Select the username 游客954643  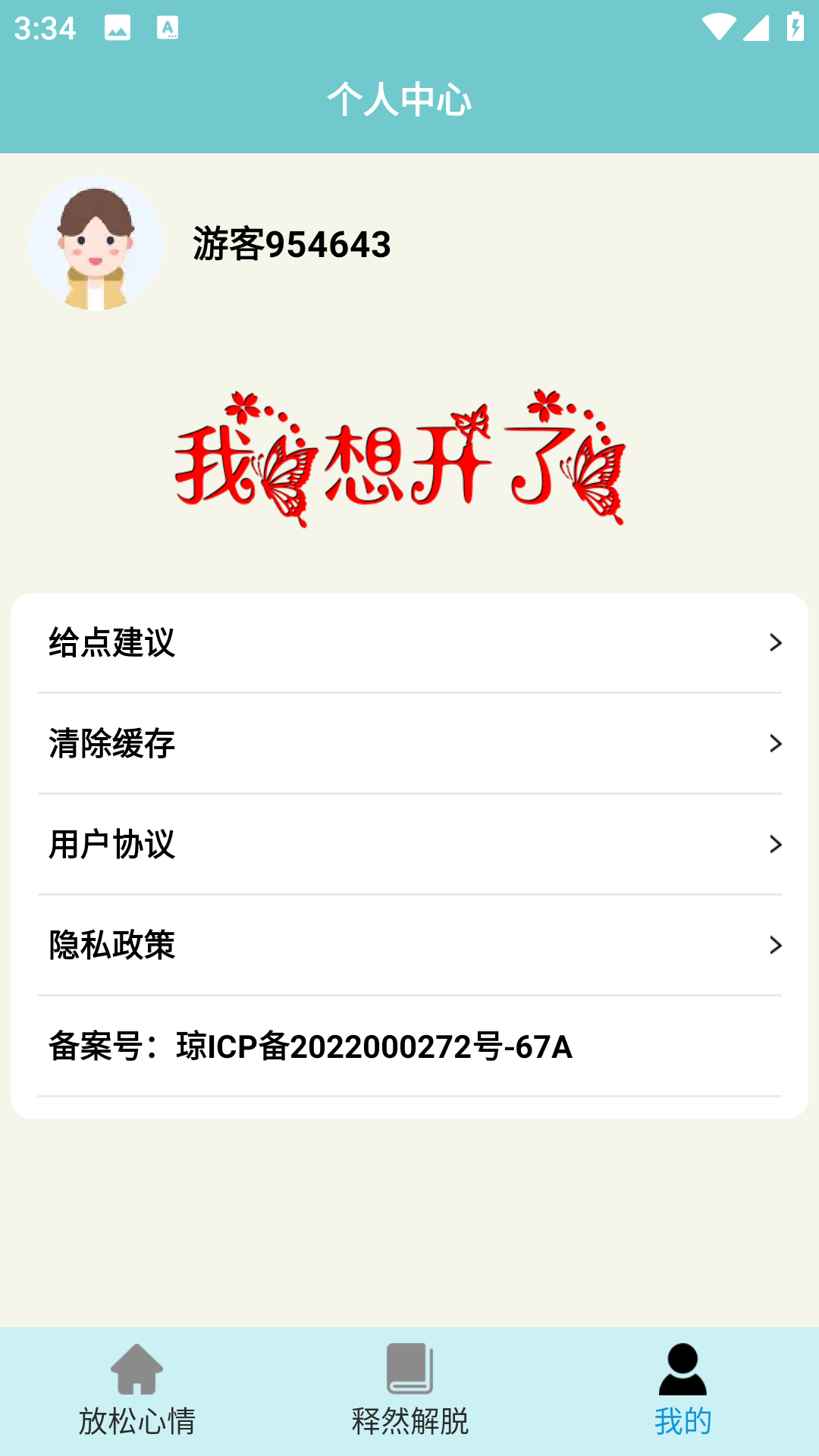pyautogui.click(x=290, y=244)
